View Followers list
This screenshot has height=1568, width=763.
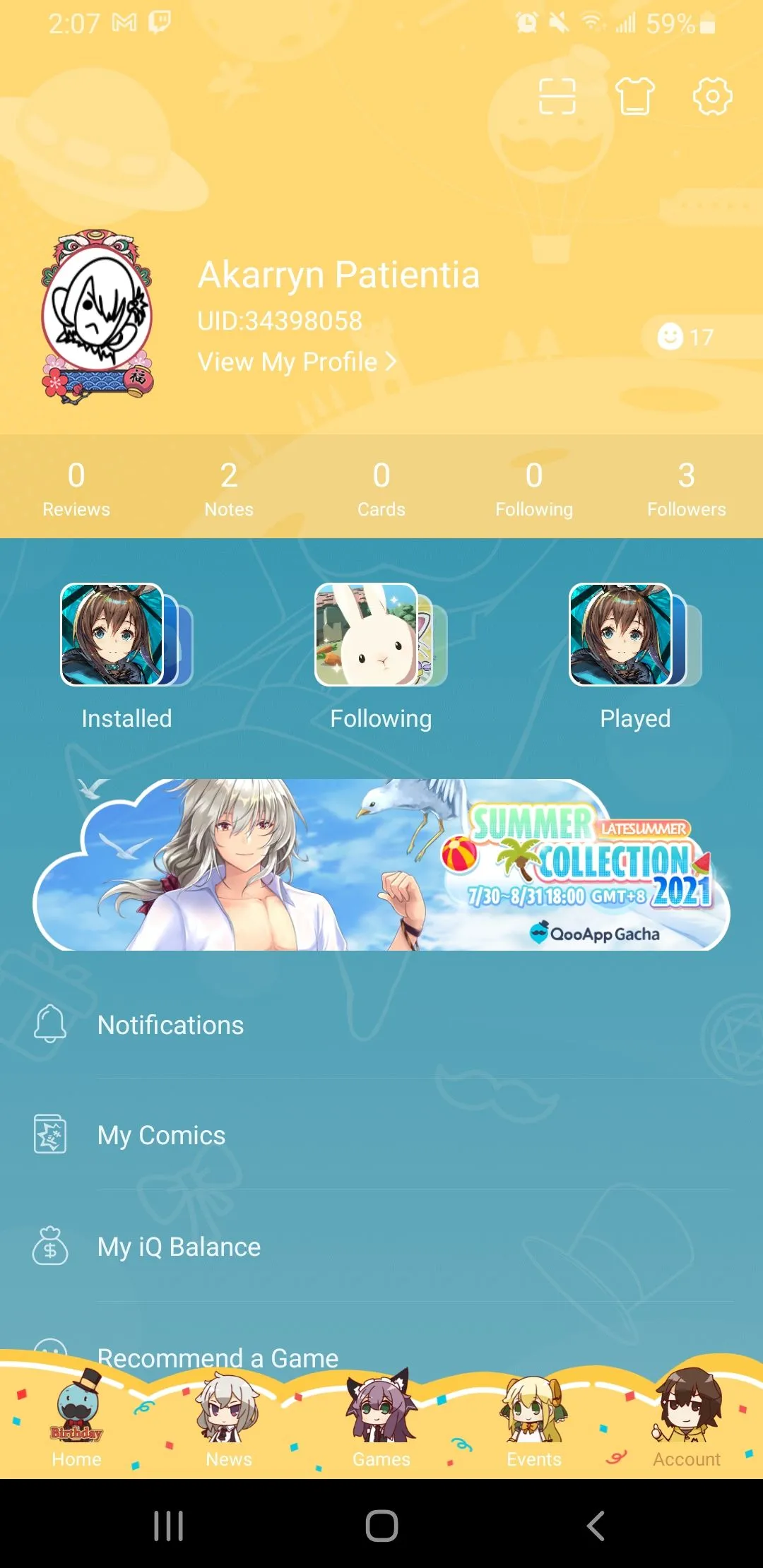(x=686, y=489)
